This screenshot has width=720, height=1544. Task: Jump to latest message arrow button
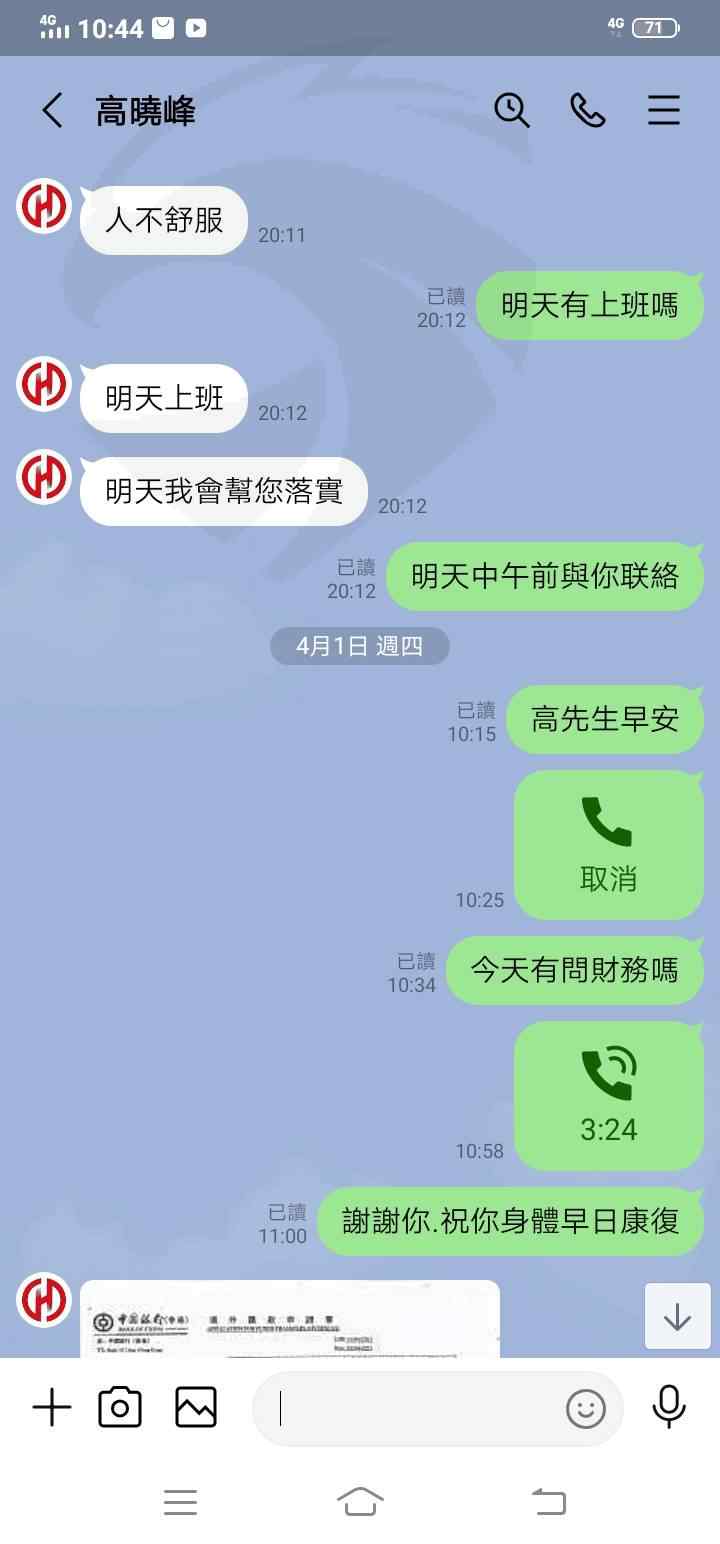coord(677,1316)
